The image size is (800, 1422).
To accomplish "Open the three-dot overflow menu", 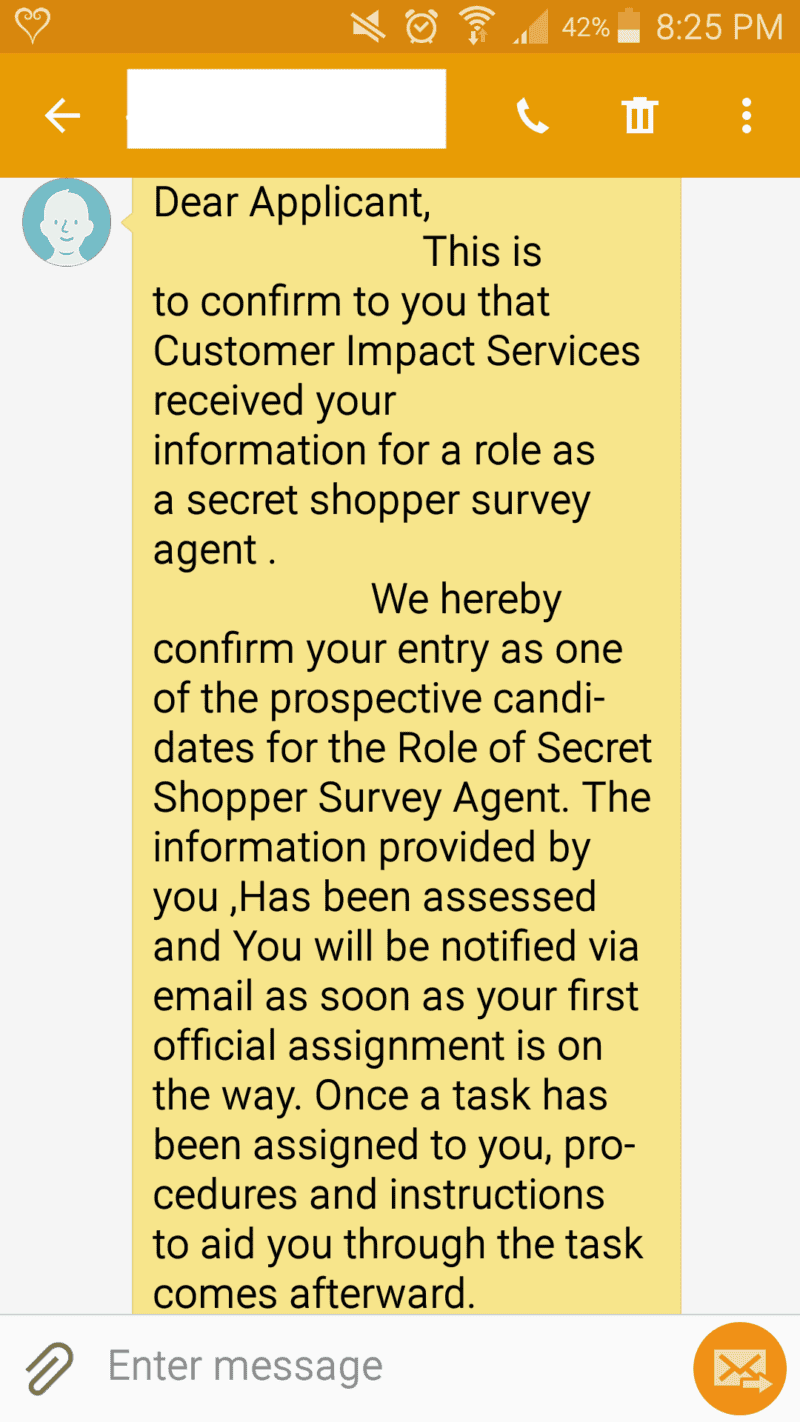I will (745, 115).
